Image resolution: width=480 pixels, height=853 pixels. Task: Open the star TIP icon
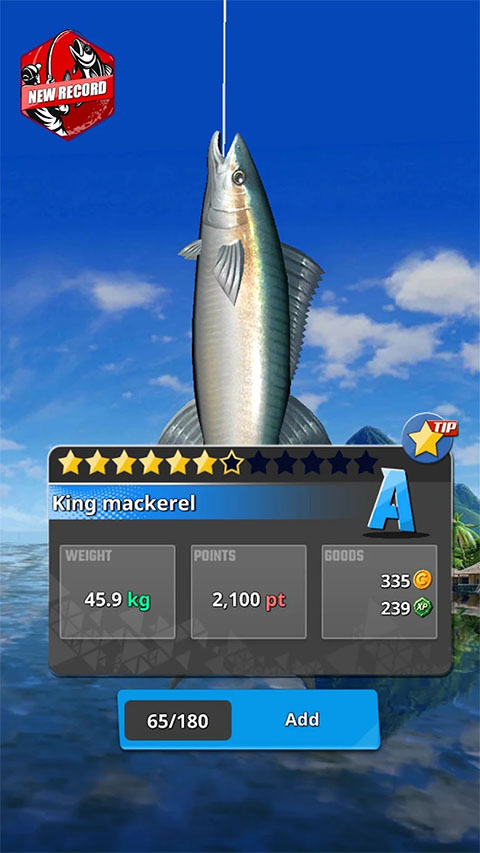click(x=429, y=438)
